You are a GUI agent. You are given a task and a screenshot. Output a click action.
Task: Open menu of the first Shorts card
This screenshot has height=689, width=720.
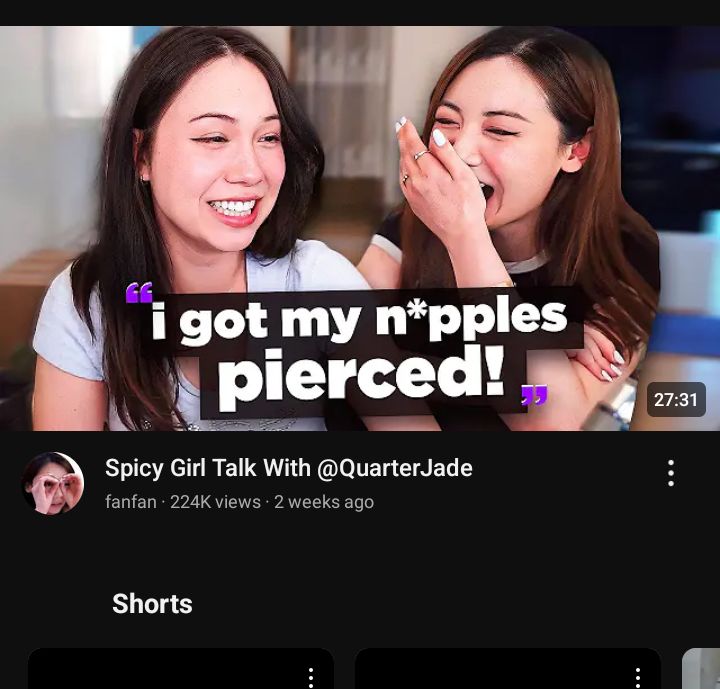point(311,677)
